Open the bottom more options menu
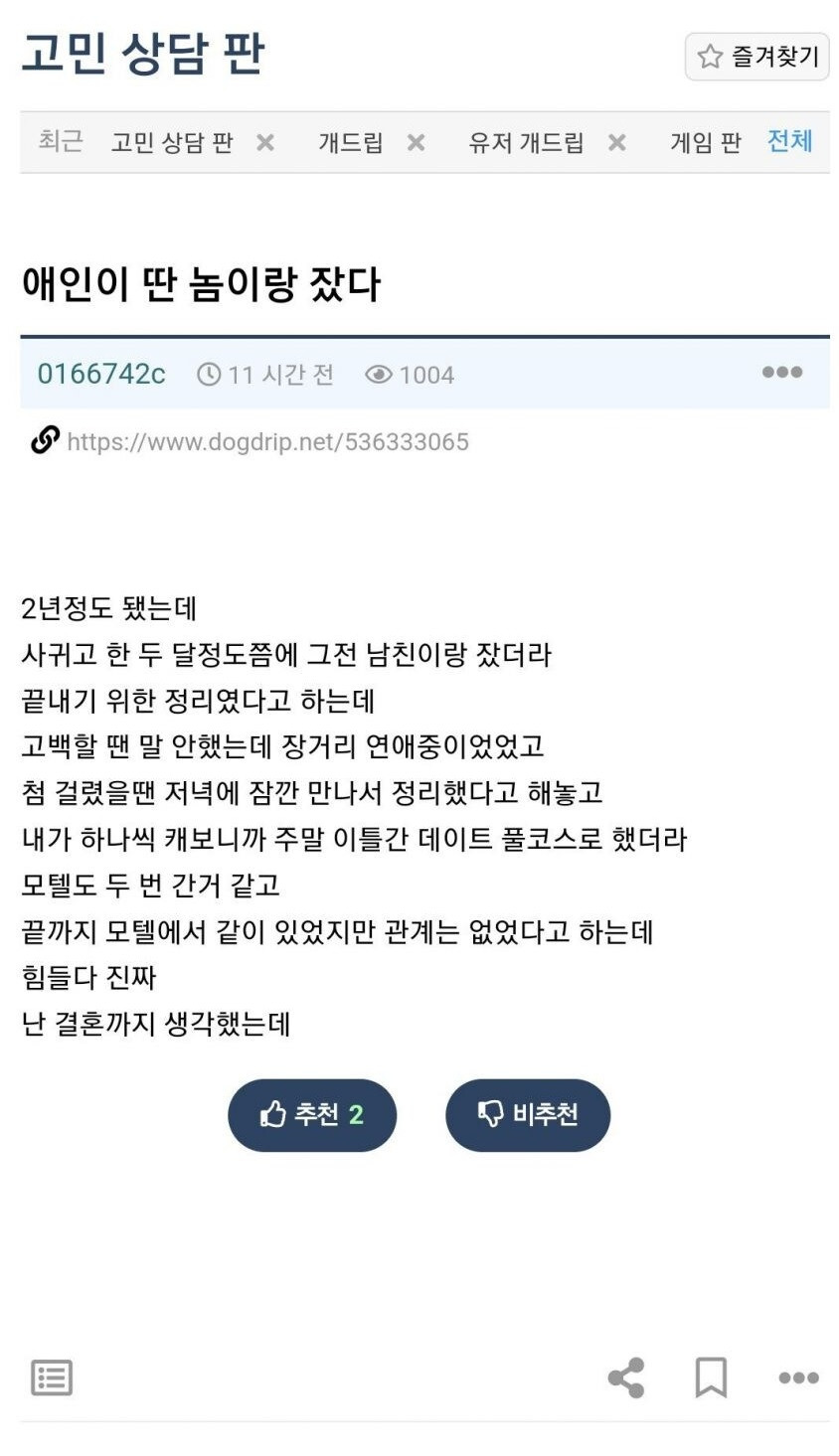 [x=797, y=1377]
